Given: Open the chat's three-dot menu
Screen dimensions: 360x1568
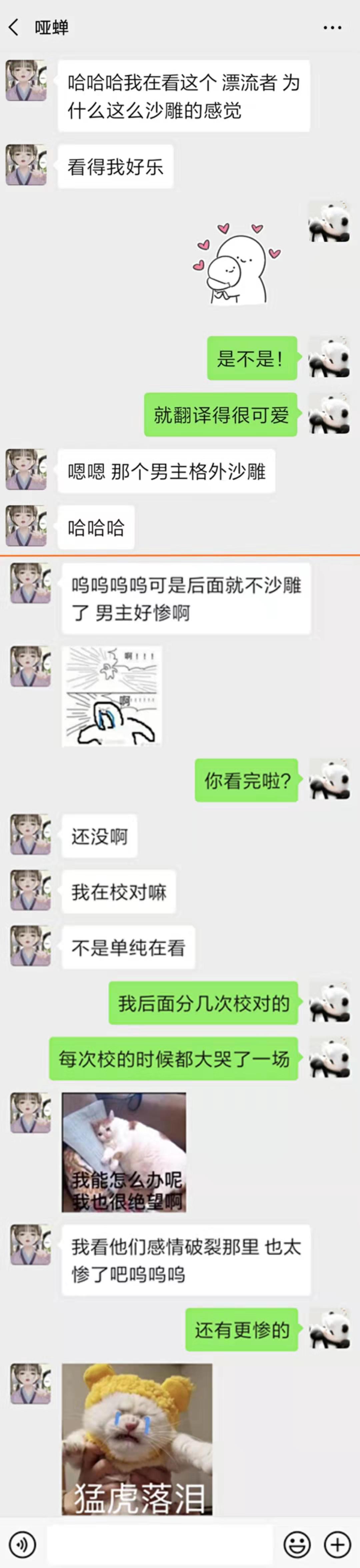Looking at the screenshot, I should (332, 28).
